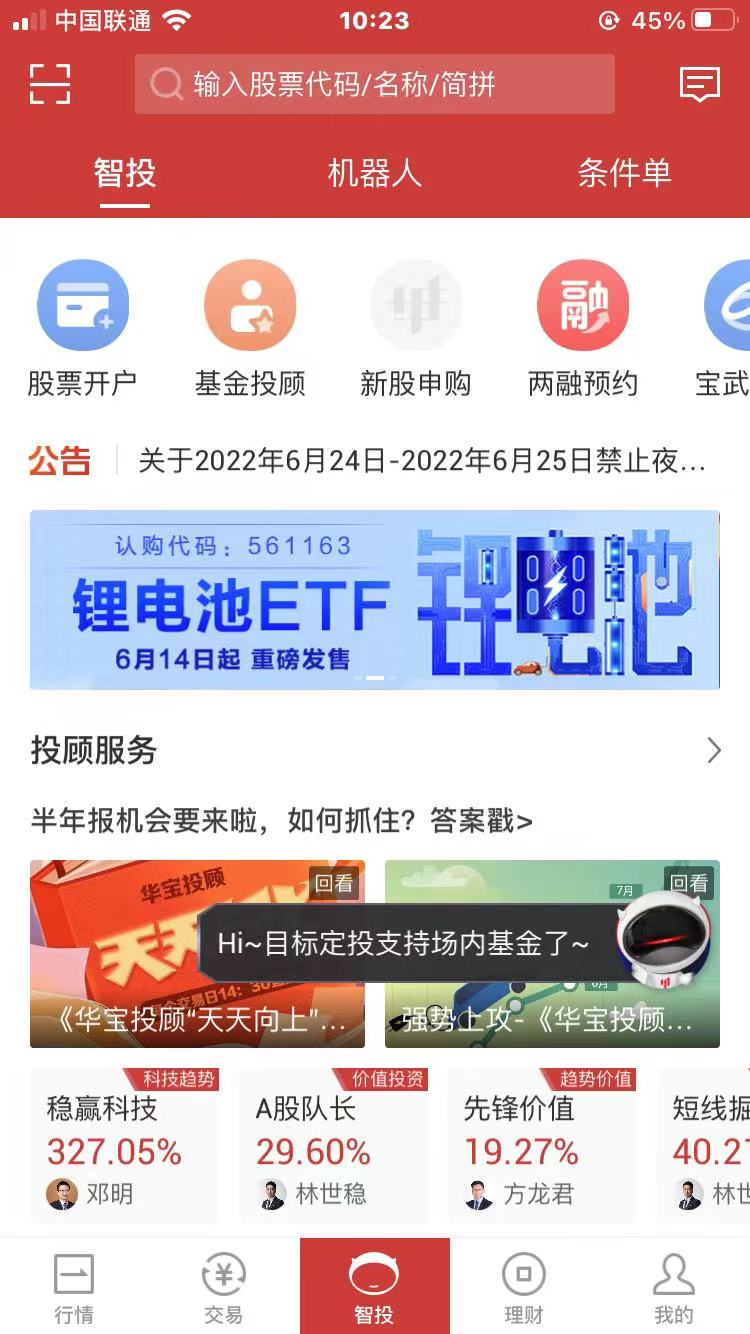750x1334 pixels.
Task: Tap the stock code search field
Action: point(375,84)
